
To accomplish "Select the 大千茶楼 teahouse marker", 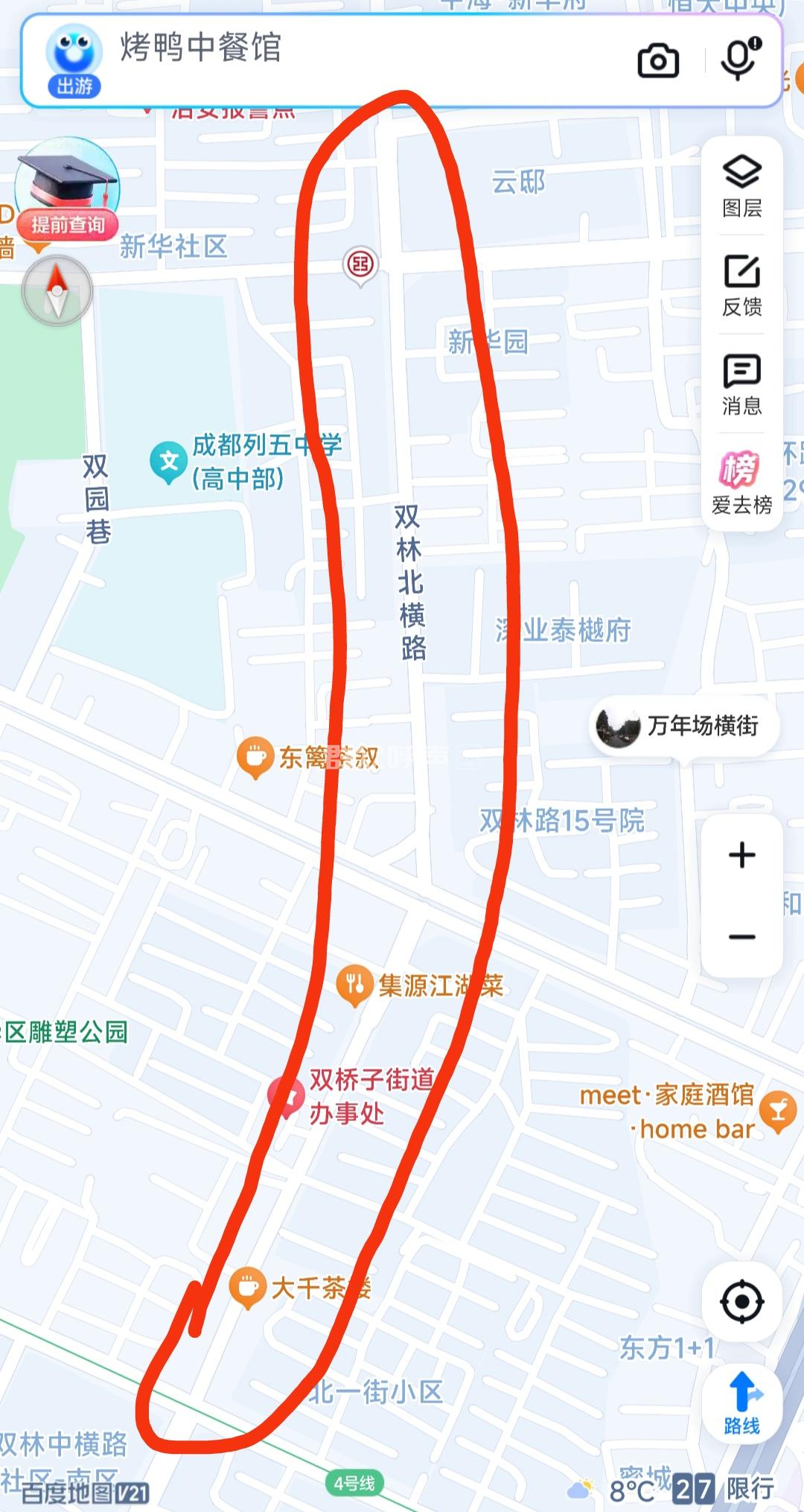I will [247, 1287].
